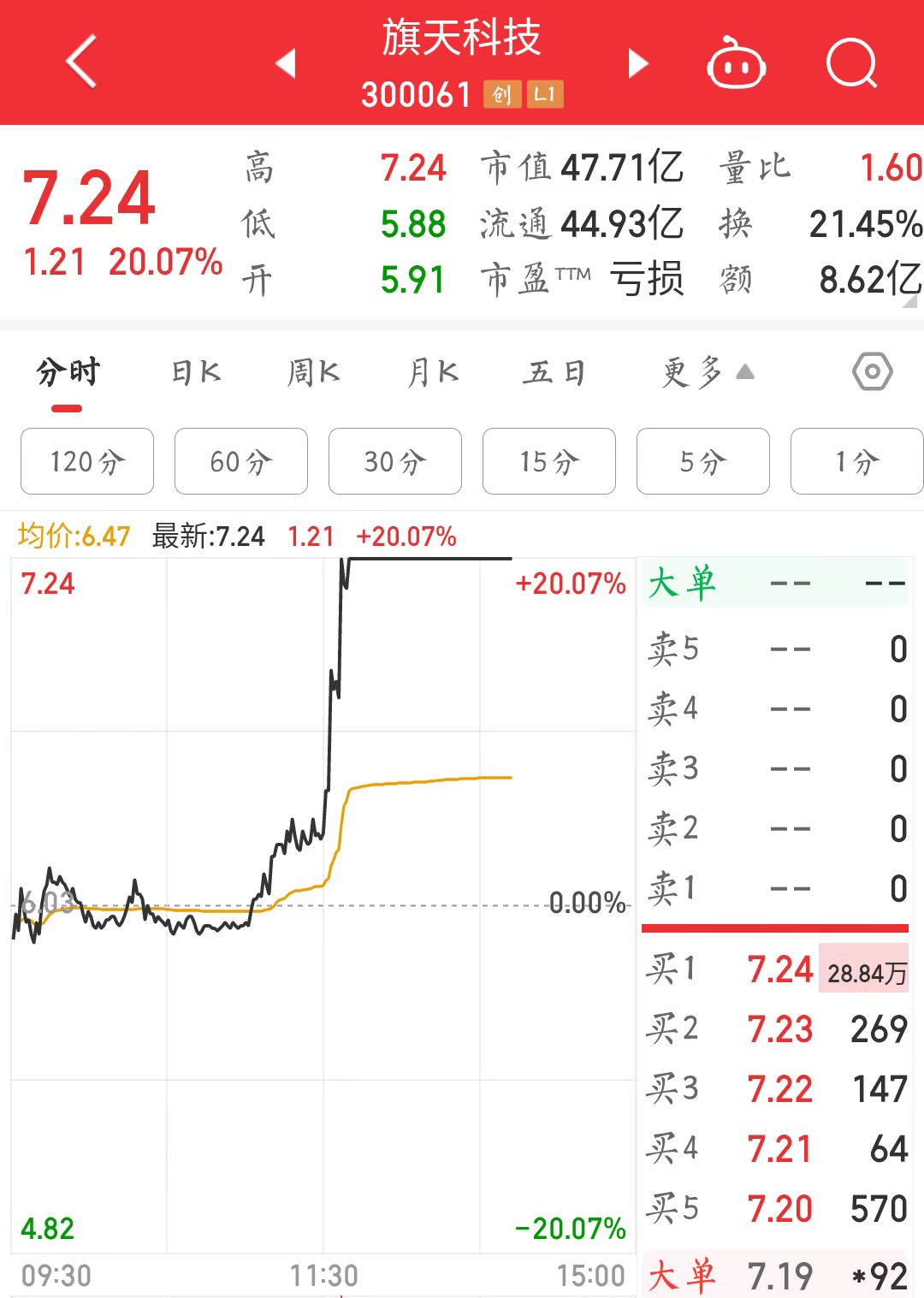This screenshot has height=1298, width=924.
Task: Switch to the previous stock
Action: [x=286, y=62]
